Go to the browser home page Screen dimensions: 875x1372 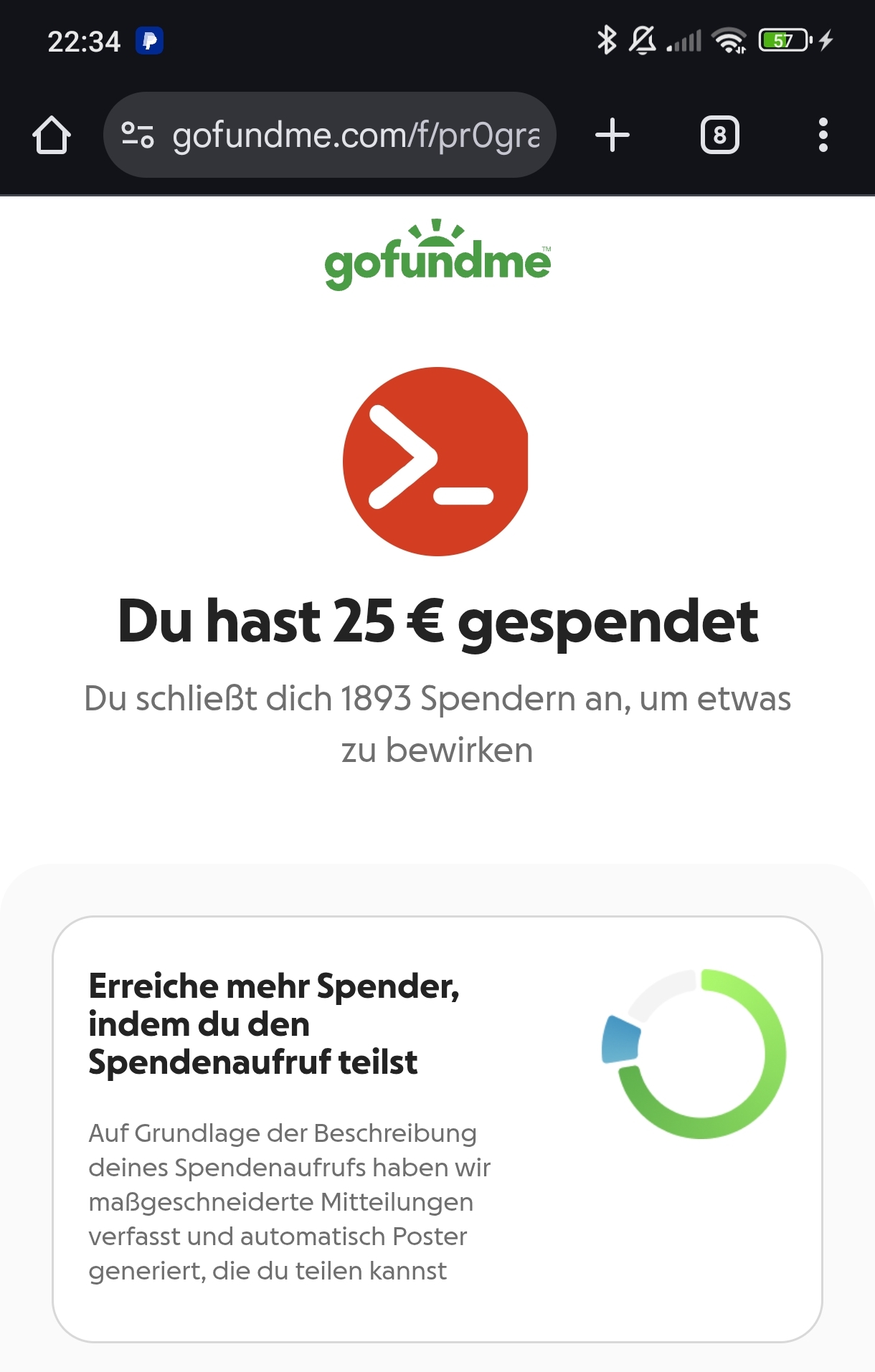click(52, 135)
